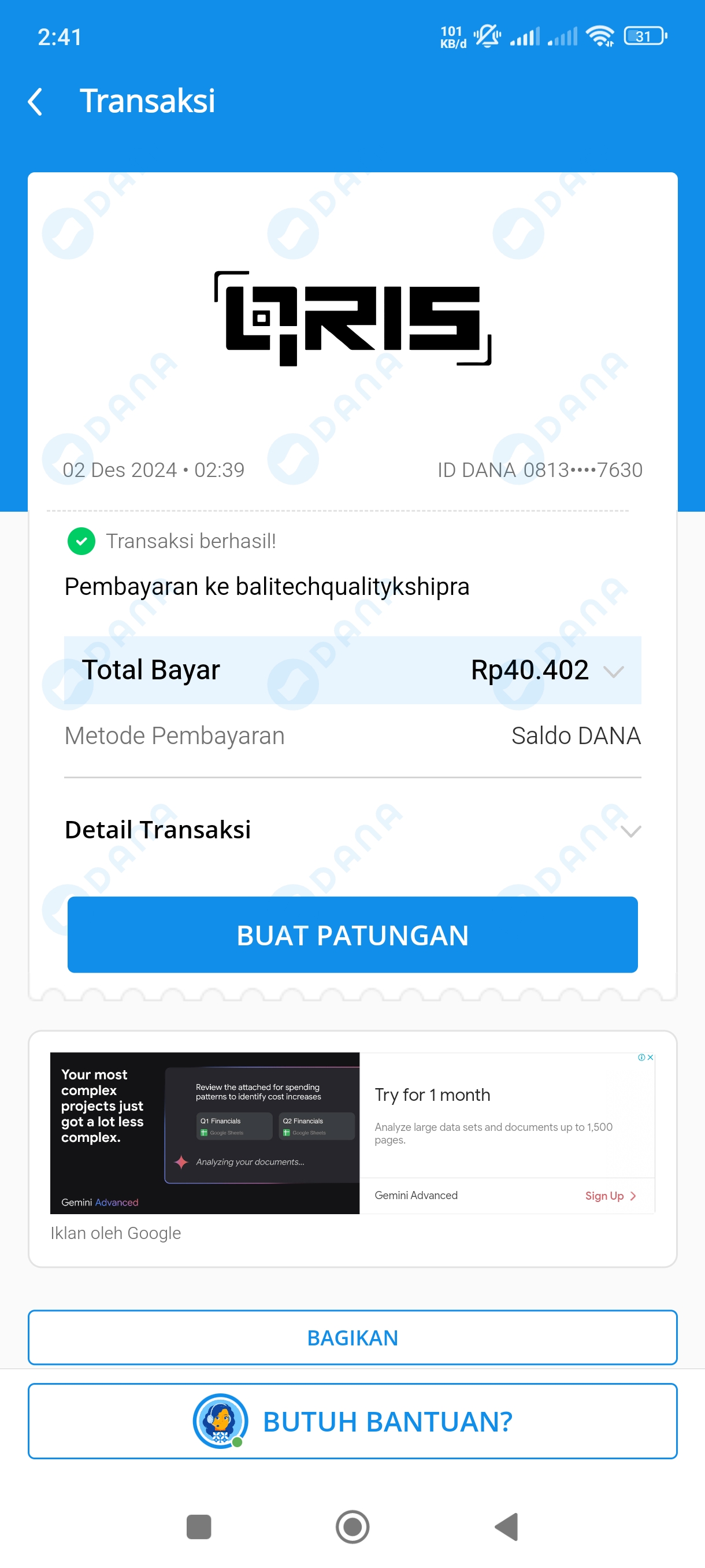Close the Google ad banner

click(x=650, y=1057)
